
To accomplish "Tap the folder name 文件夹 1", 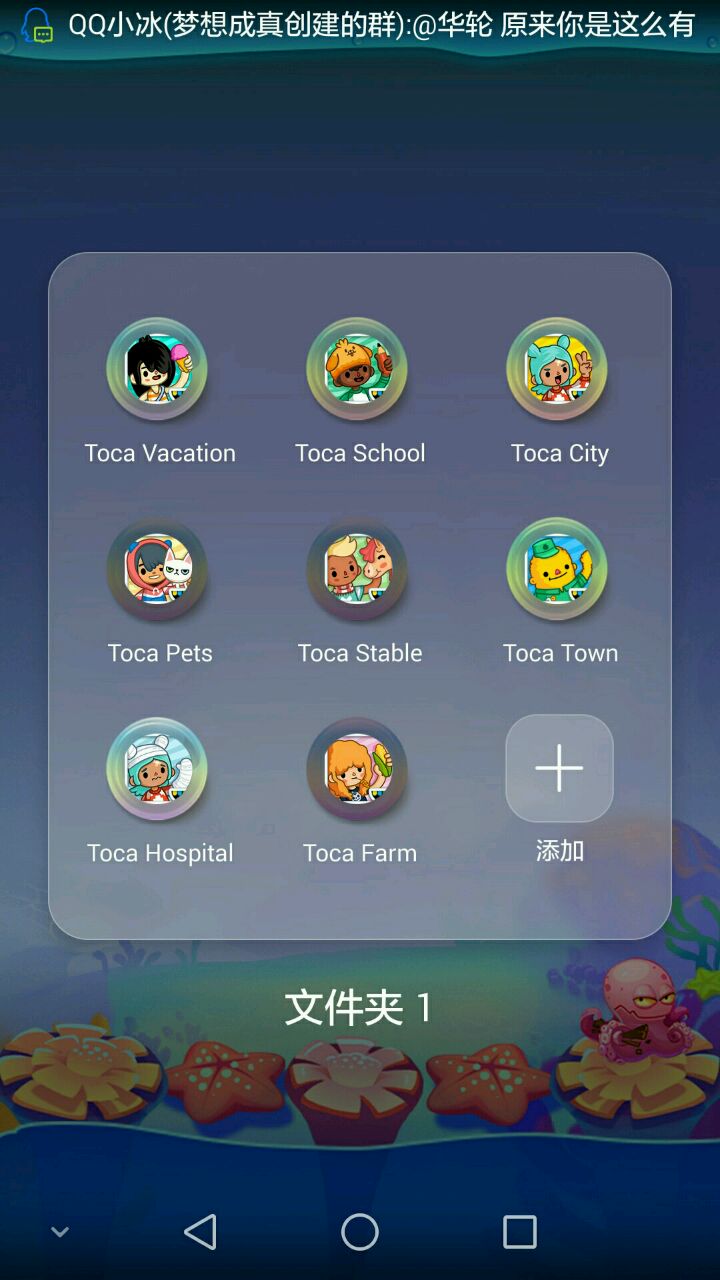I will 359,1007.
